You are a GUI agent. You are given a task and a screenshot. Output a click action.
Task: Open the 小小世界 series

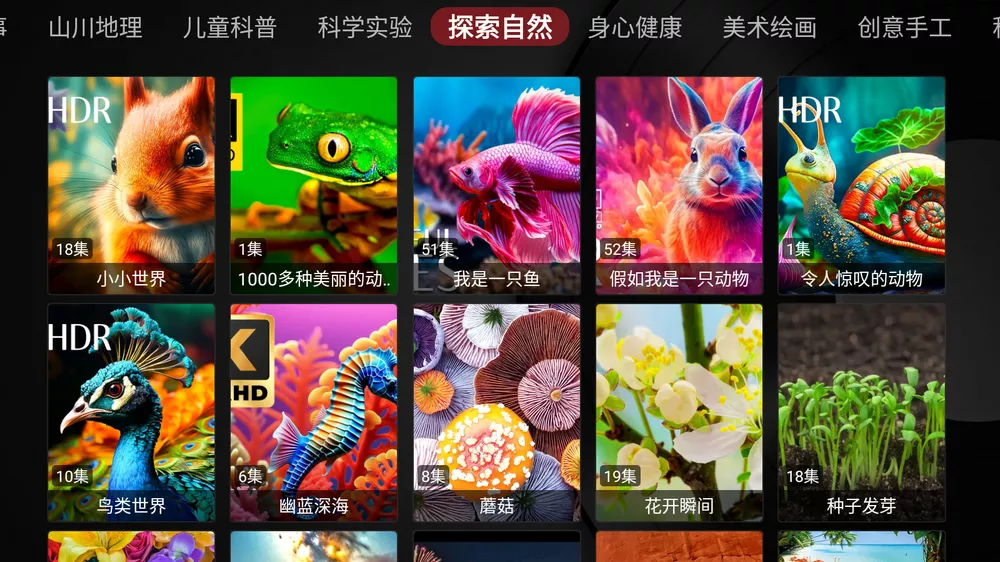(x=131, y=185)
